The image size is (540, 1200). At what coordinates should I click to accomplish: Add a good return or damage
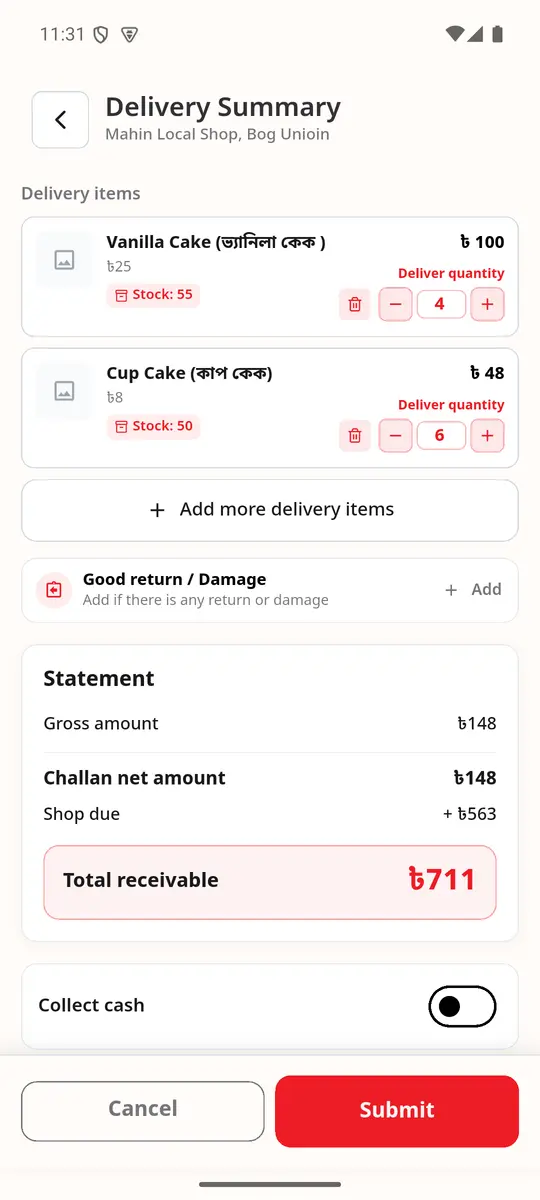[x=473, y=590]
